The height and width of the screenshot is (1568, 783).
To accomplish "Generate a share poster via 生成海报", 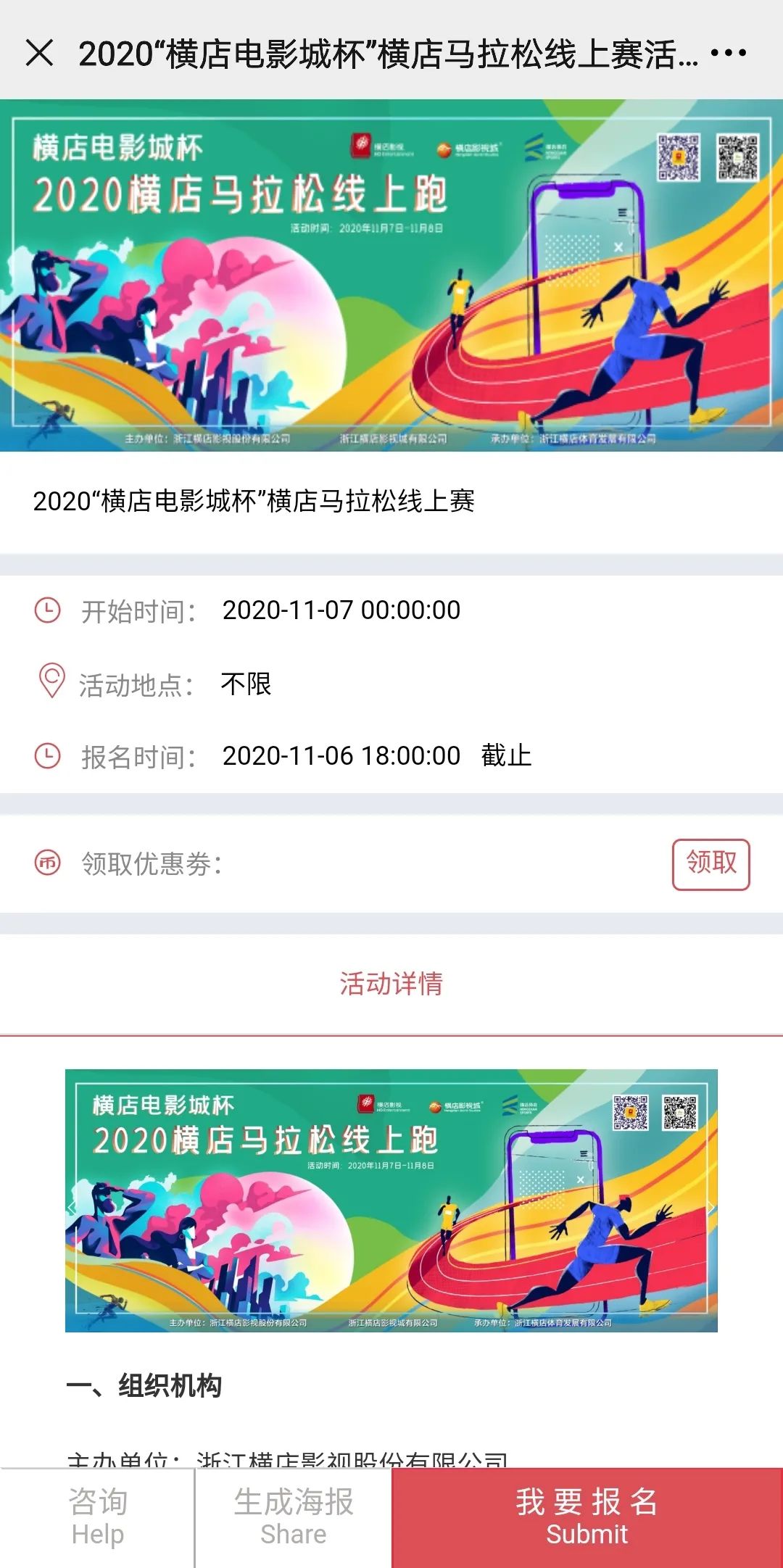I will tap(293, 1517).
